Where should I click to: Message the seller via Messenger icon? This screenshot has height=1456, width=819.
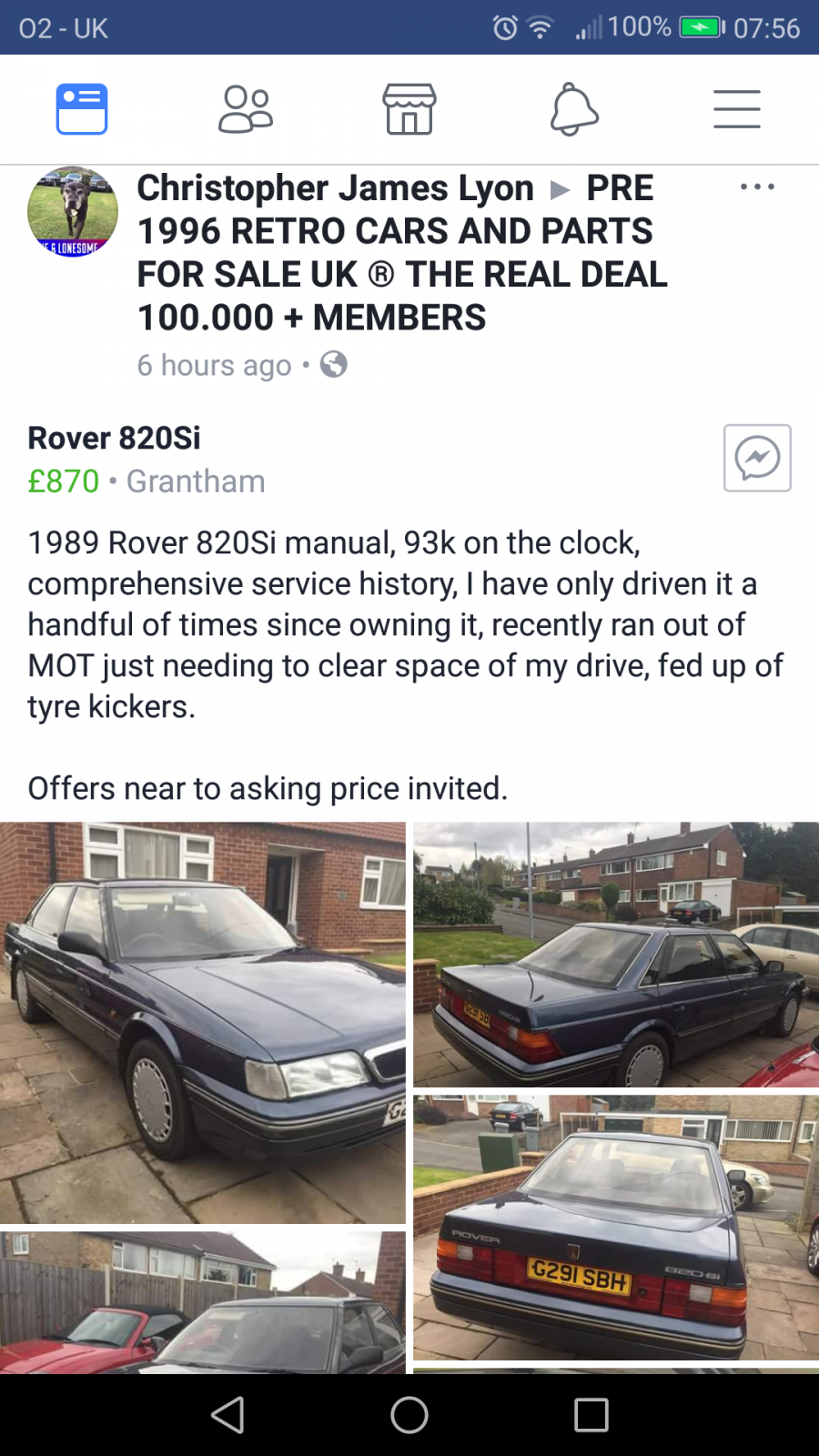tap(757, 458)
